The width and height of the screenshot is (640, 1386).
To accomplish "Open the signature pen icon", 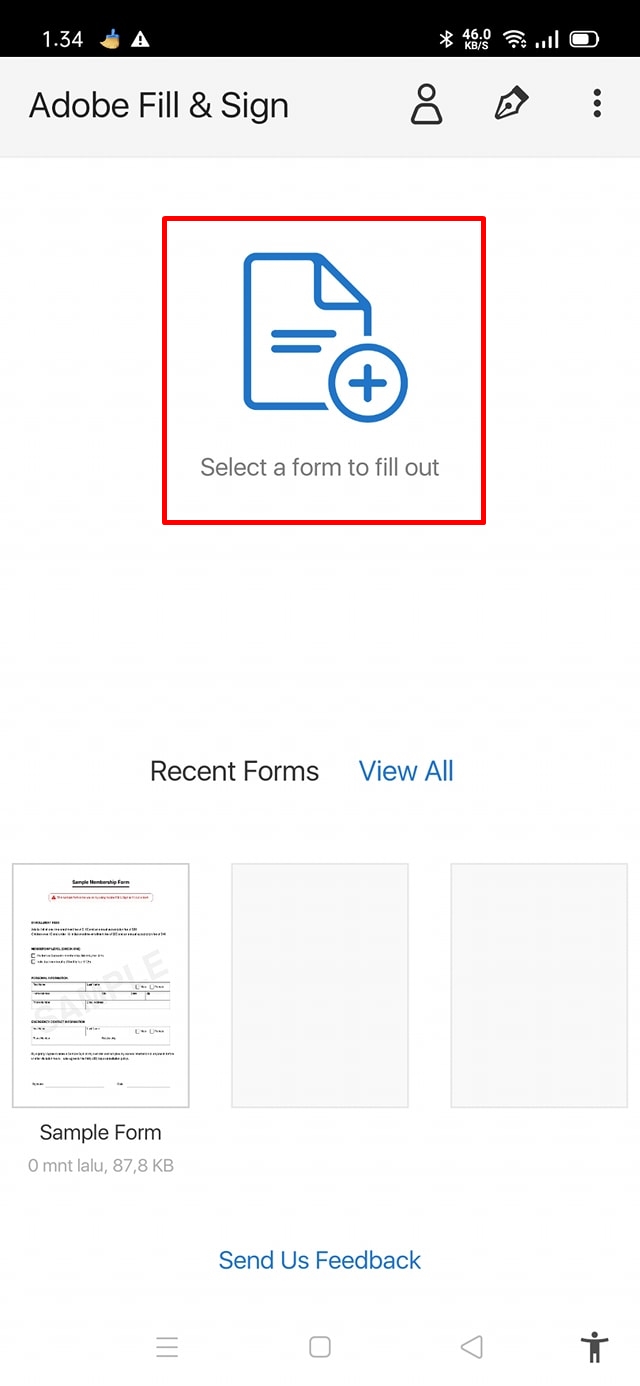I will click(x=513, y=104).
